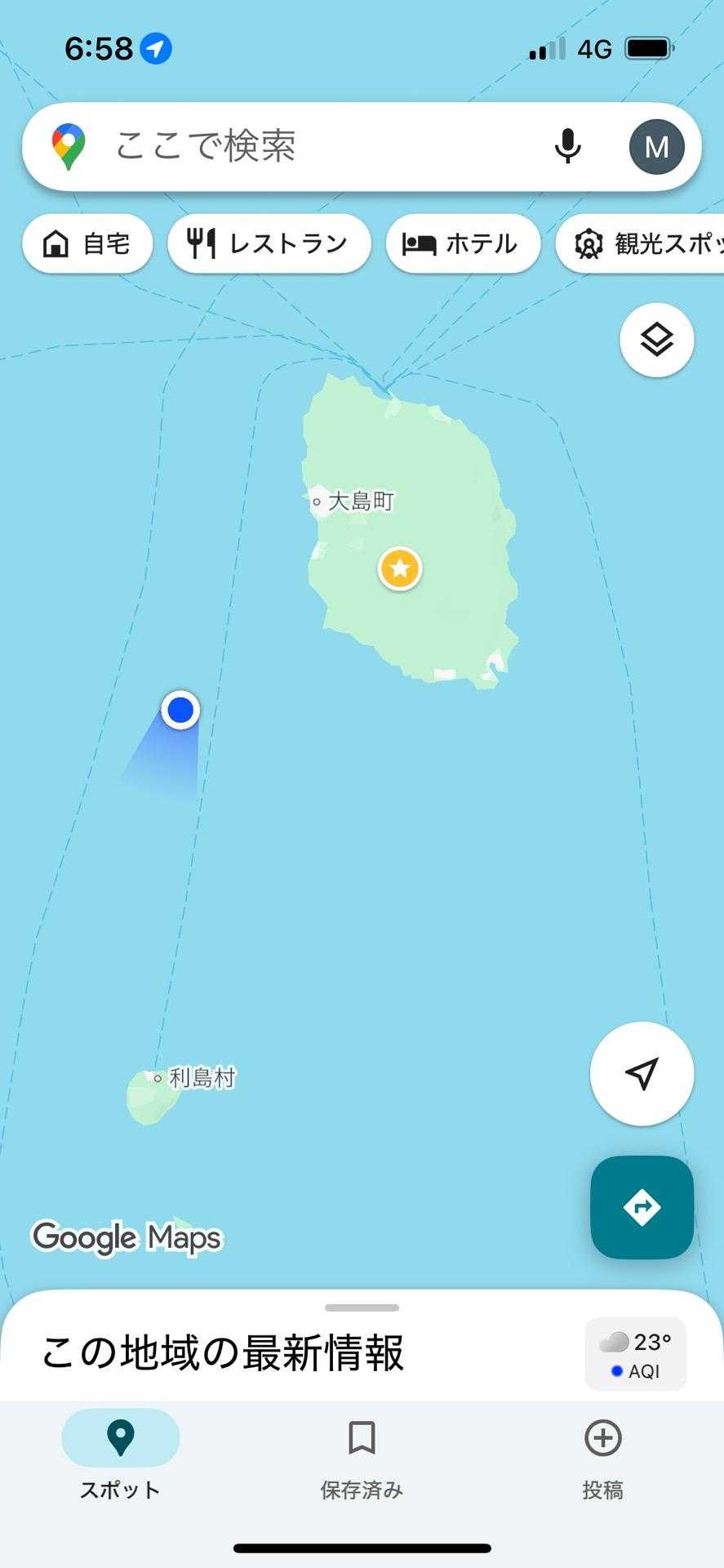The height and width of the screenshot is (1568, 724).
Task: Start voice search with the microphone
Action: point(567,147)
